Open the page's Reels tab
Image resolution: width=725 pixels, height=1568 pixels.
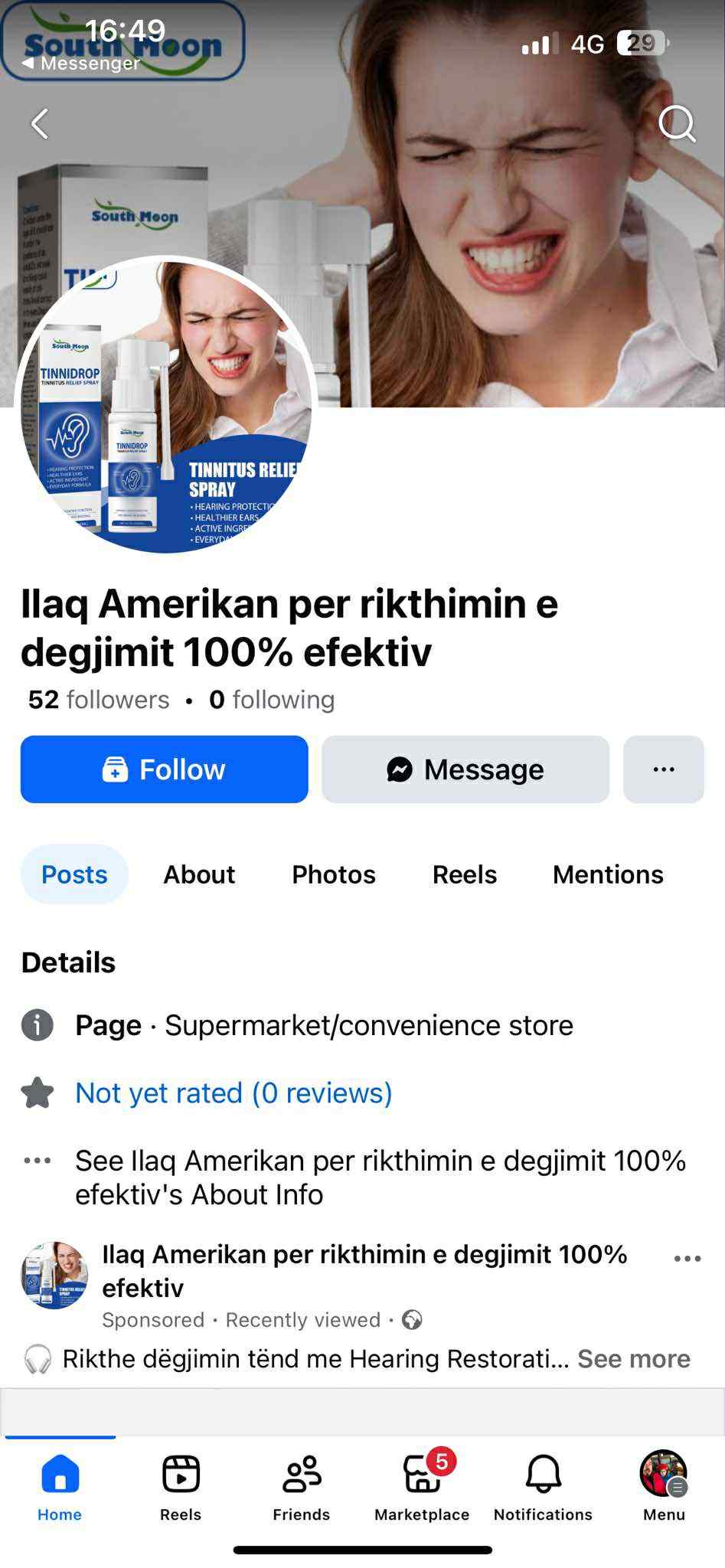coord(464,874)
